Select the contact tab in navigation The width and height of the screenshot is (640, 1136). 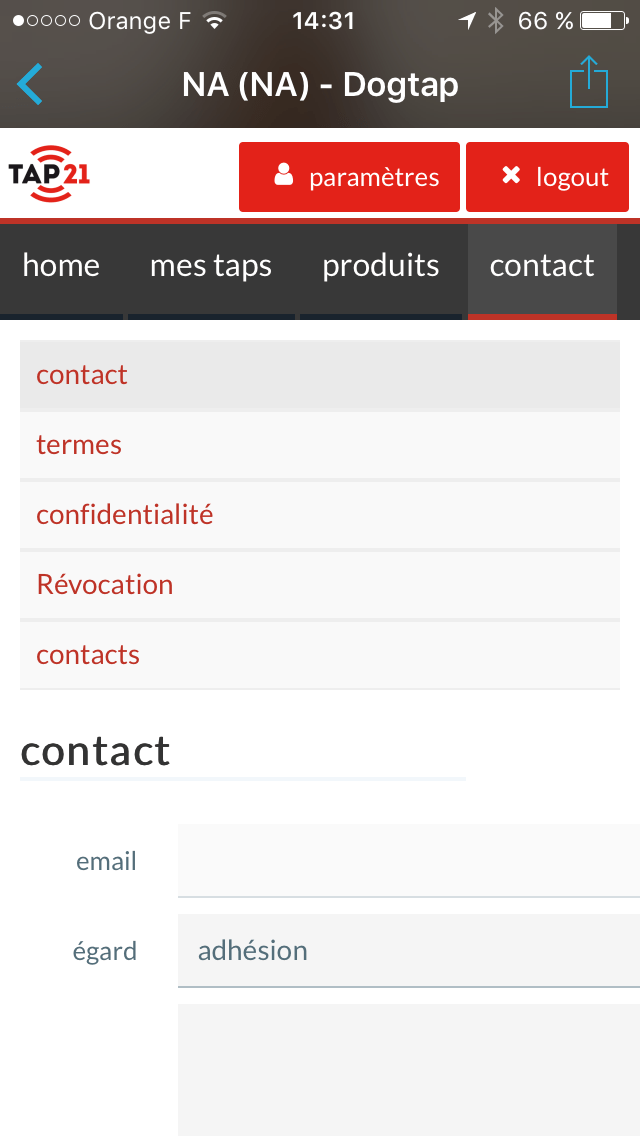[x=542, y=266]
